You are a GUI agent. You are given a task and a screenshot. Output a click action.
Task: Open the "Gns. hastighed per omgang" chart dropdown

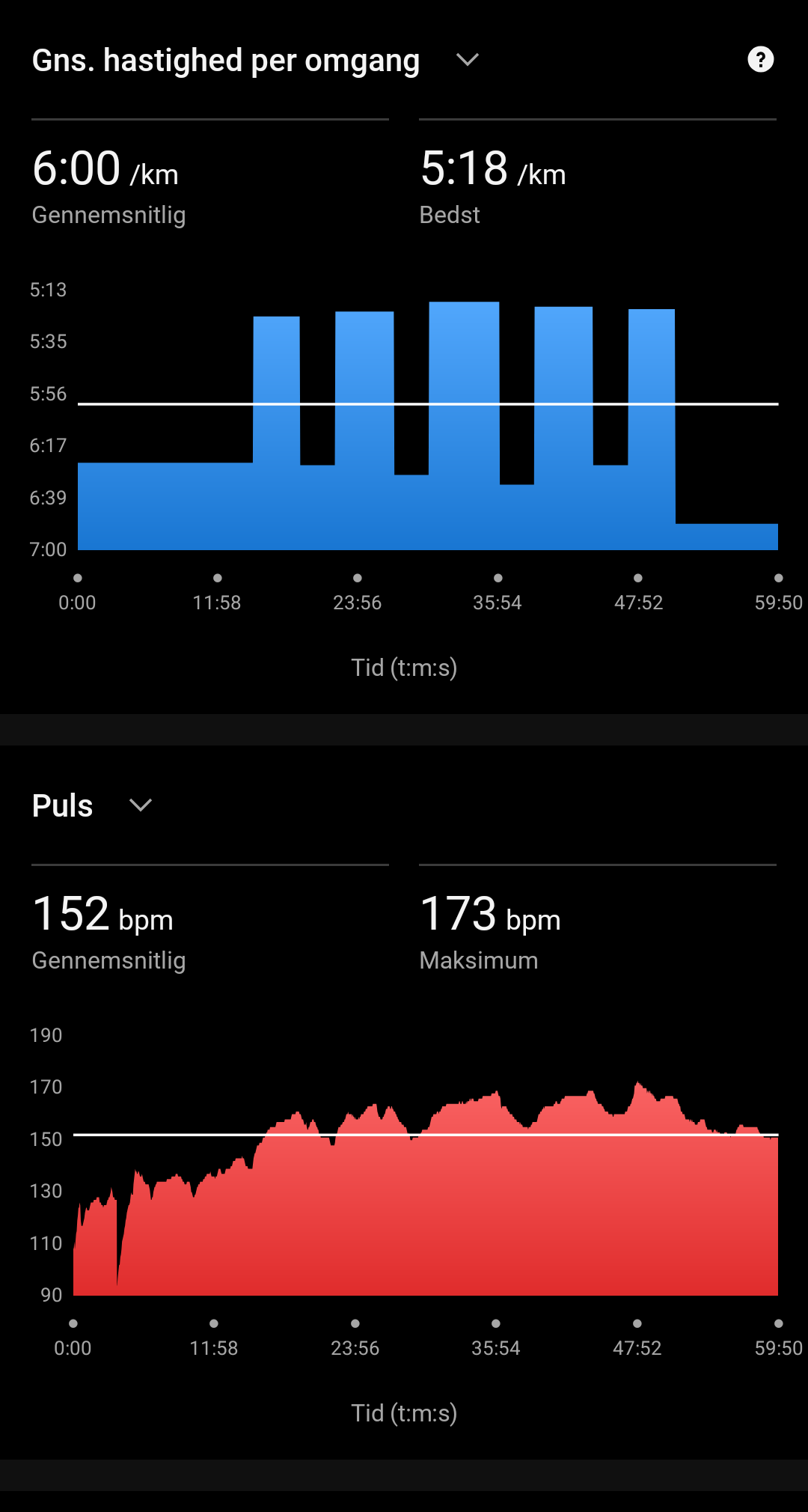click(x=467, y=60)
